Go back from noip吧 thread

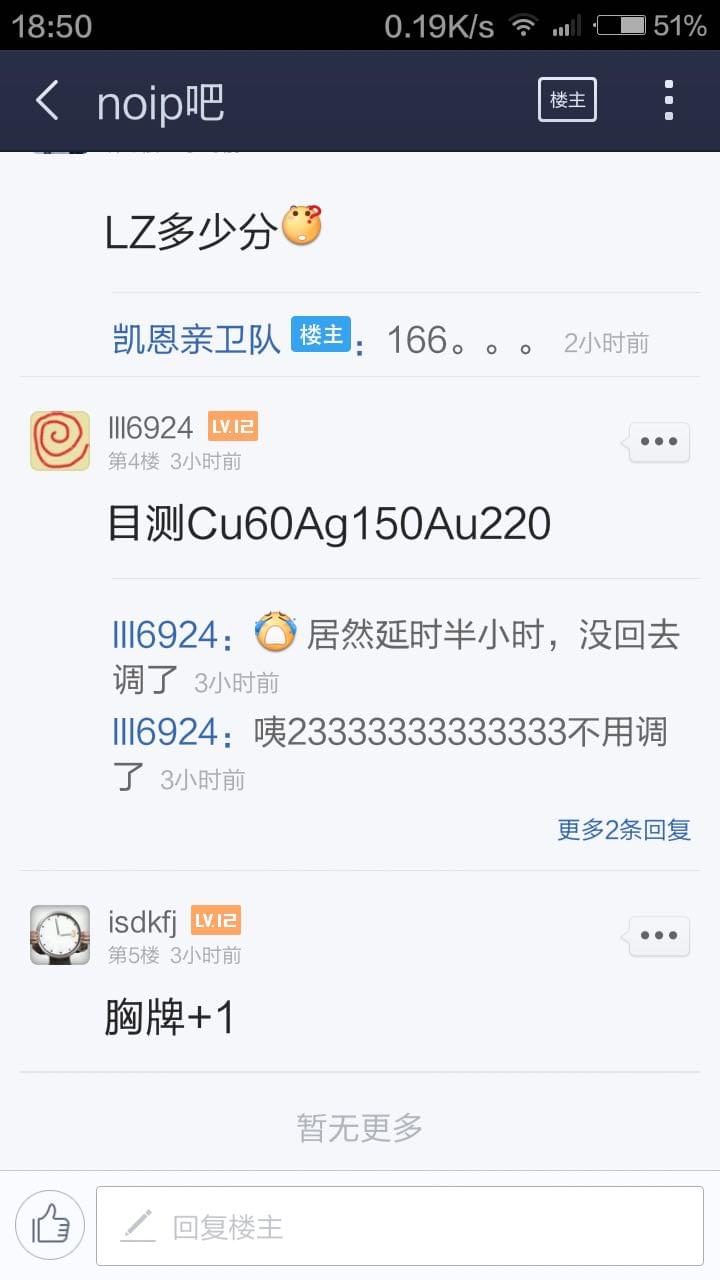click(x=46, y=101)
